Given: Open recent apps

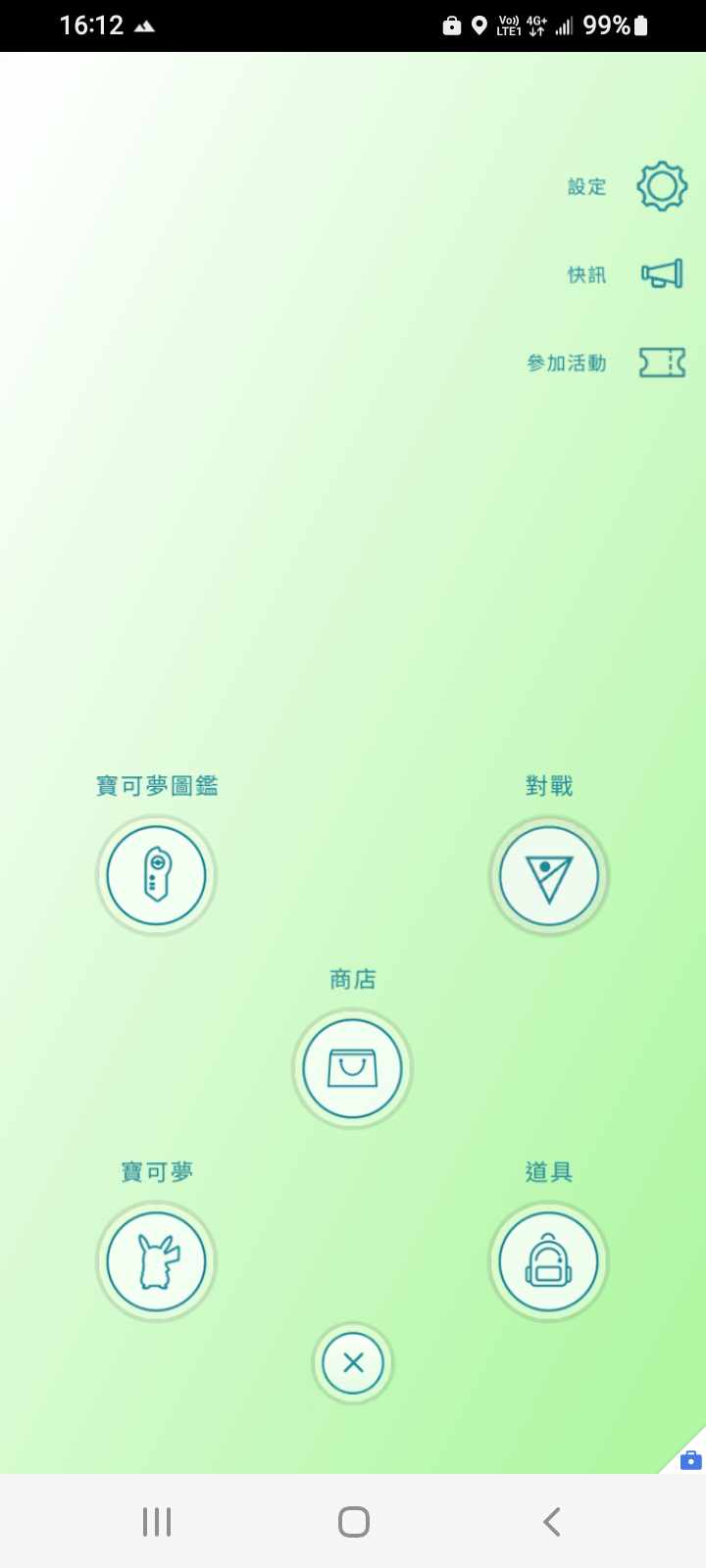Looking at the screenshot, I should [x=157, y=1522].
